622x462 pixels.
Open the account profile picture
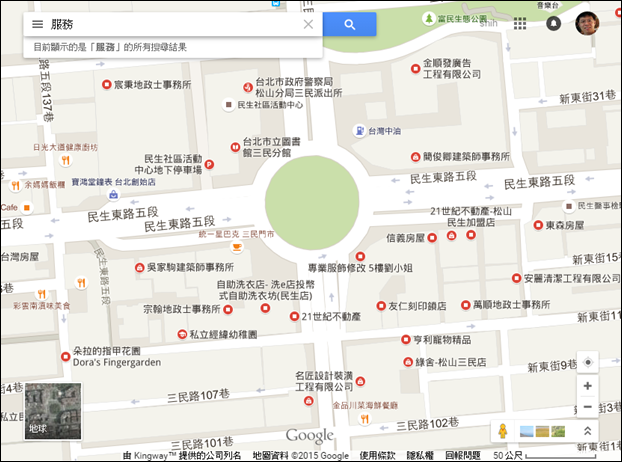click(588, 23)
